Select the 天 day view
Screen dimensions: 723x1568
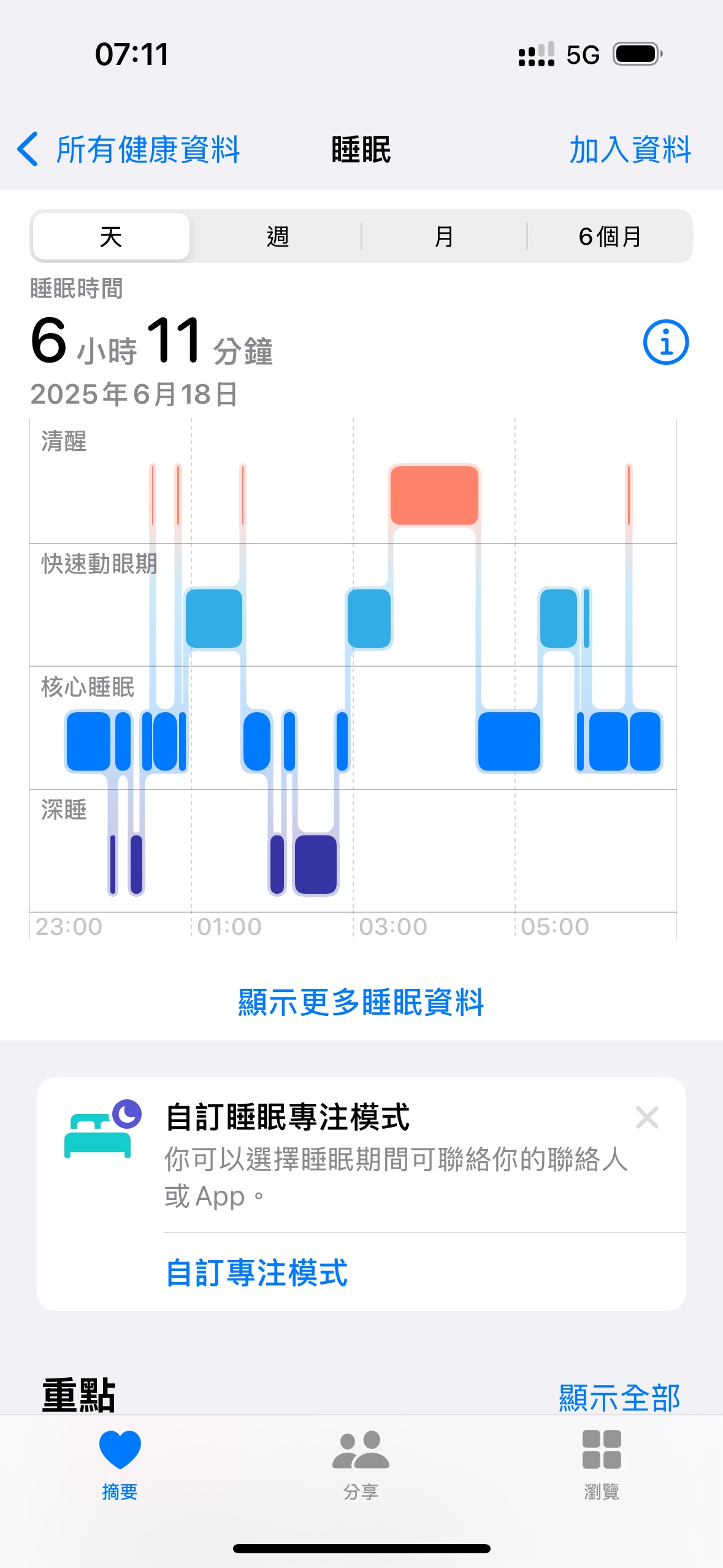111,237
